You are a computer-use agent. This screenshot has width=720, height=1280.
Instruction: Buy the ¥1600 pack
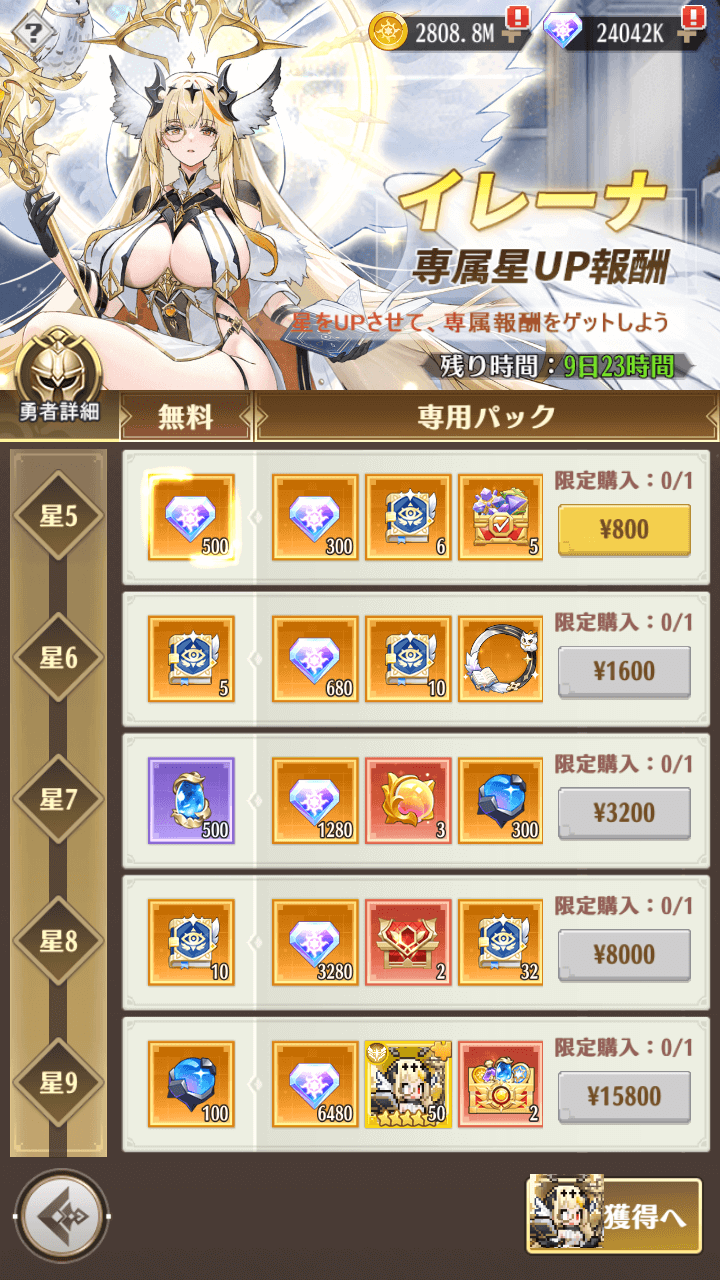624,671
